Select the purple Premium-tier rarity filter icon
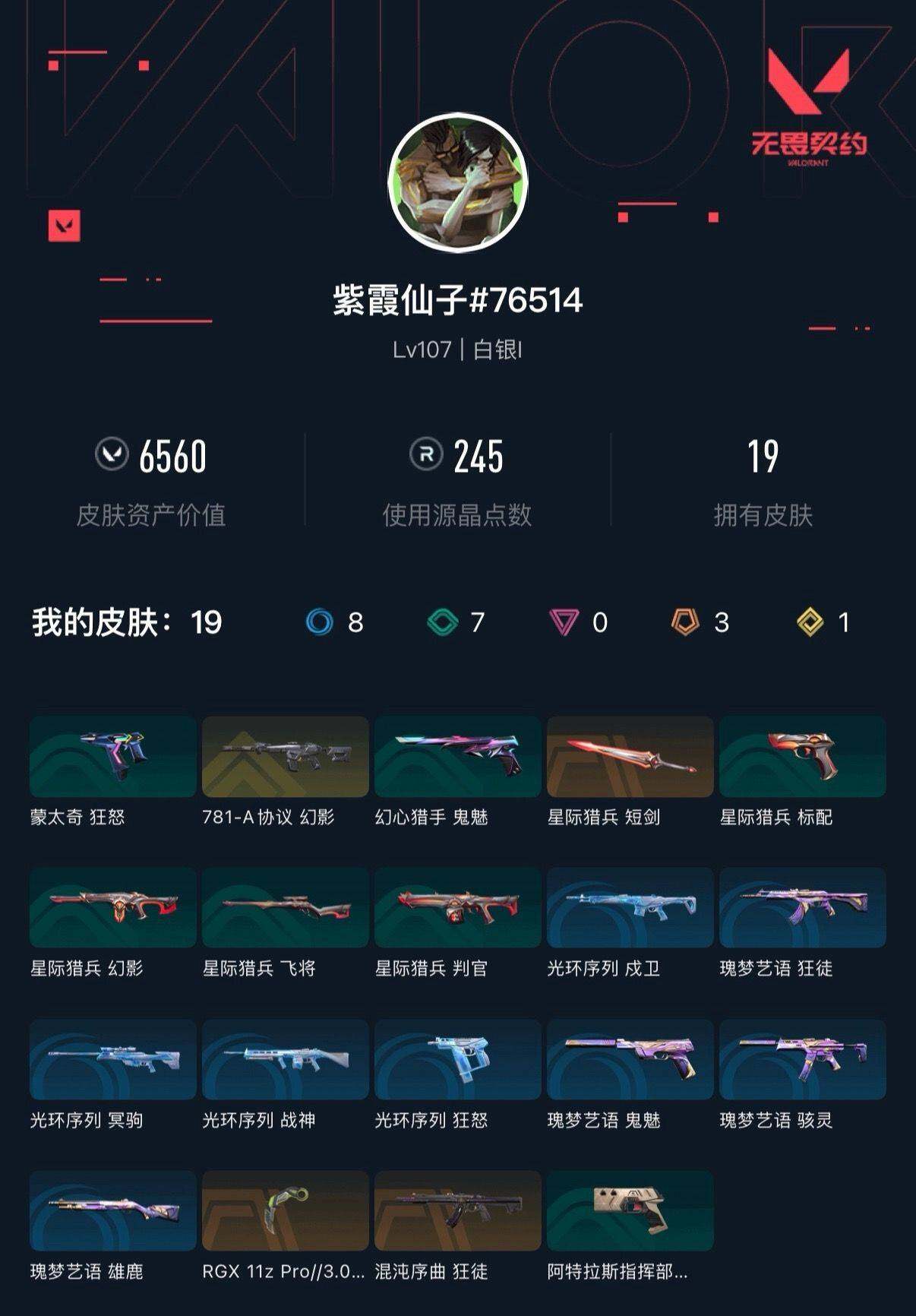Image resolution: width=916 pixels, height=1316 pixels. pyautogui.click(x=564, y=622)
